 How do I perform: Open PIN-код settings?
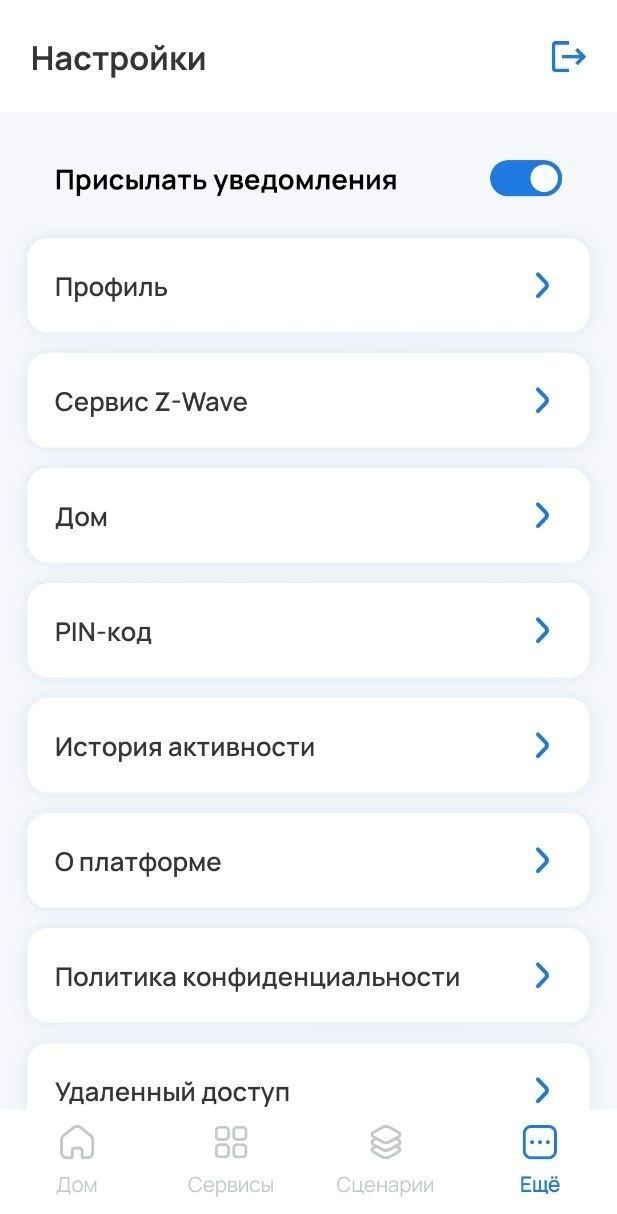coord(308,631)
